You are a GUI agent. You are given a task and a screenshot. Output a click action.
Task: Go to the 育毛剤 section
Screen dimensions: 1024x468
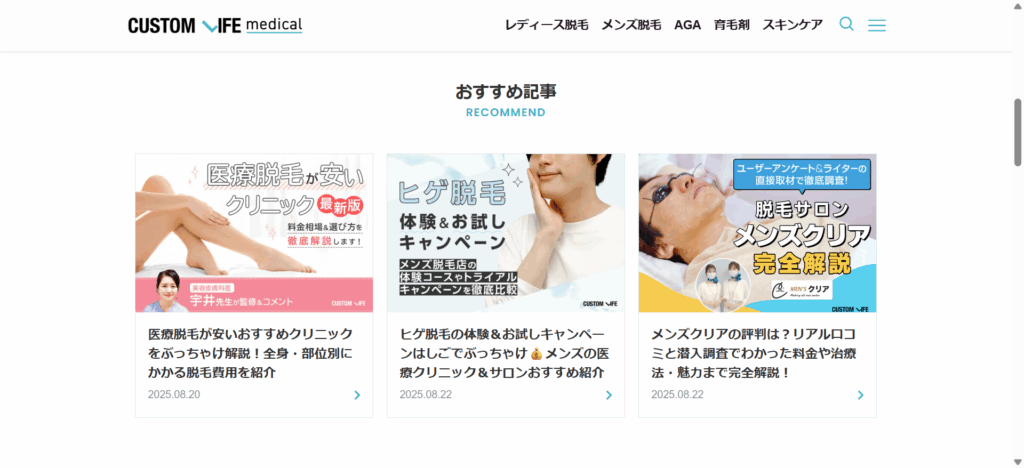[732, 25]
